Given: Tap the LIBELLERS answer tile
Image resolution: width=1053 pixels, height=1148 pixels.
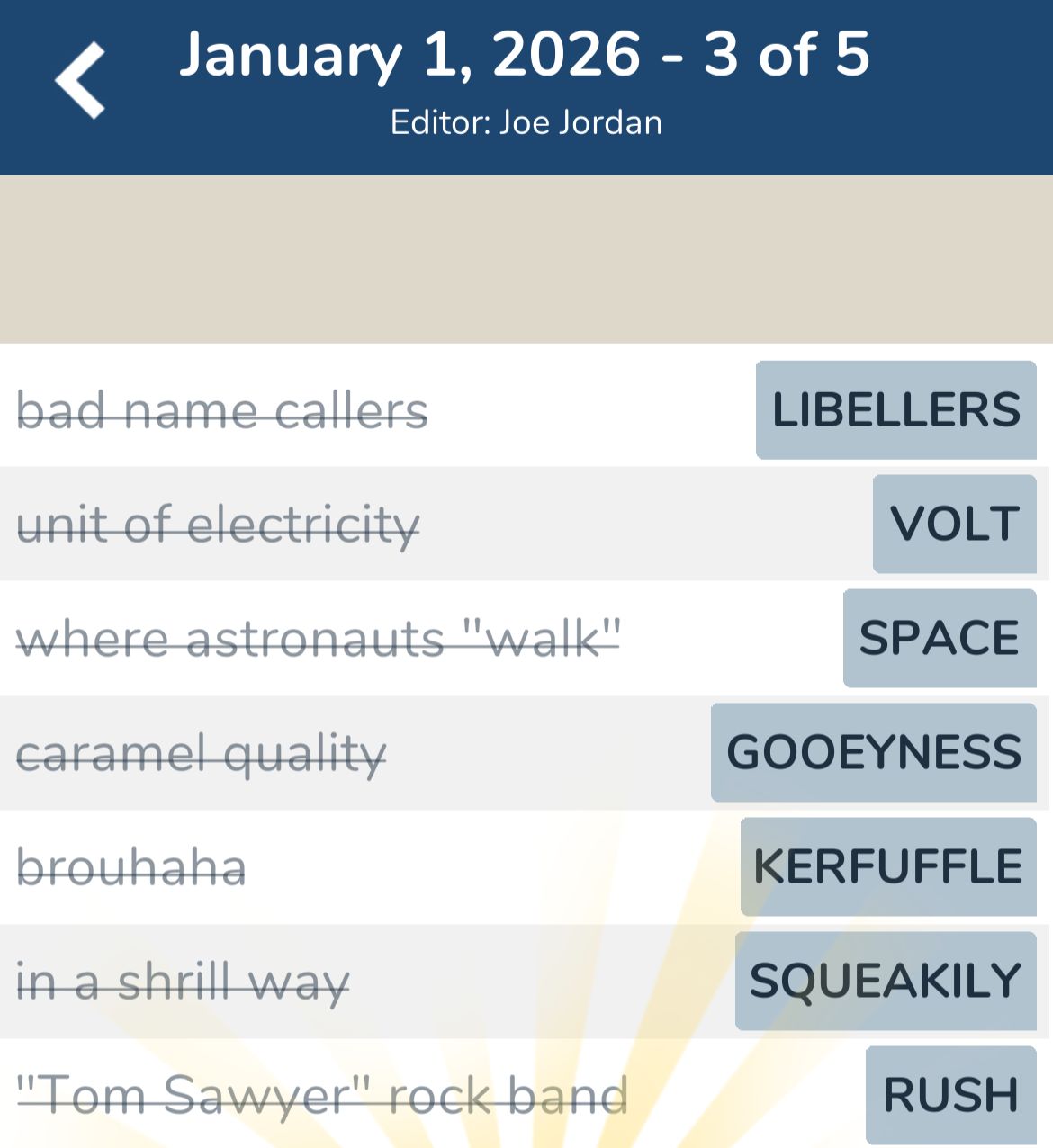Looking at the screenshot, I should [x=895, y=410].
